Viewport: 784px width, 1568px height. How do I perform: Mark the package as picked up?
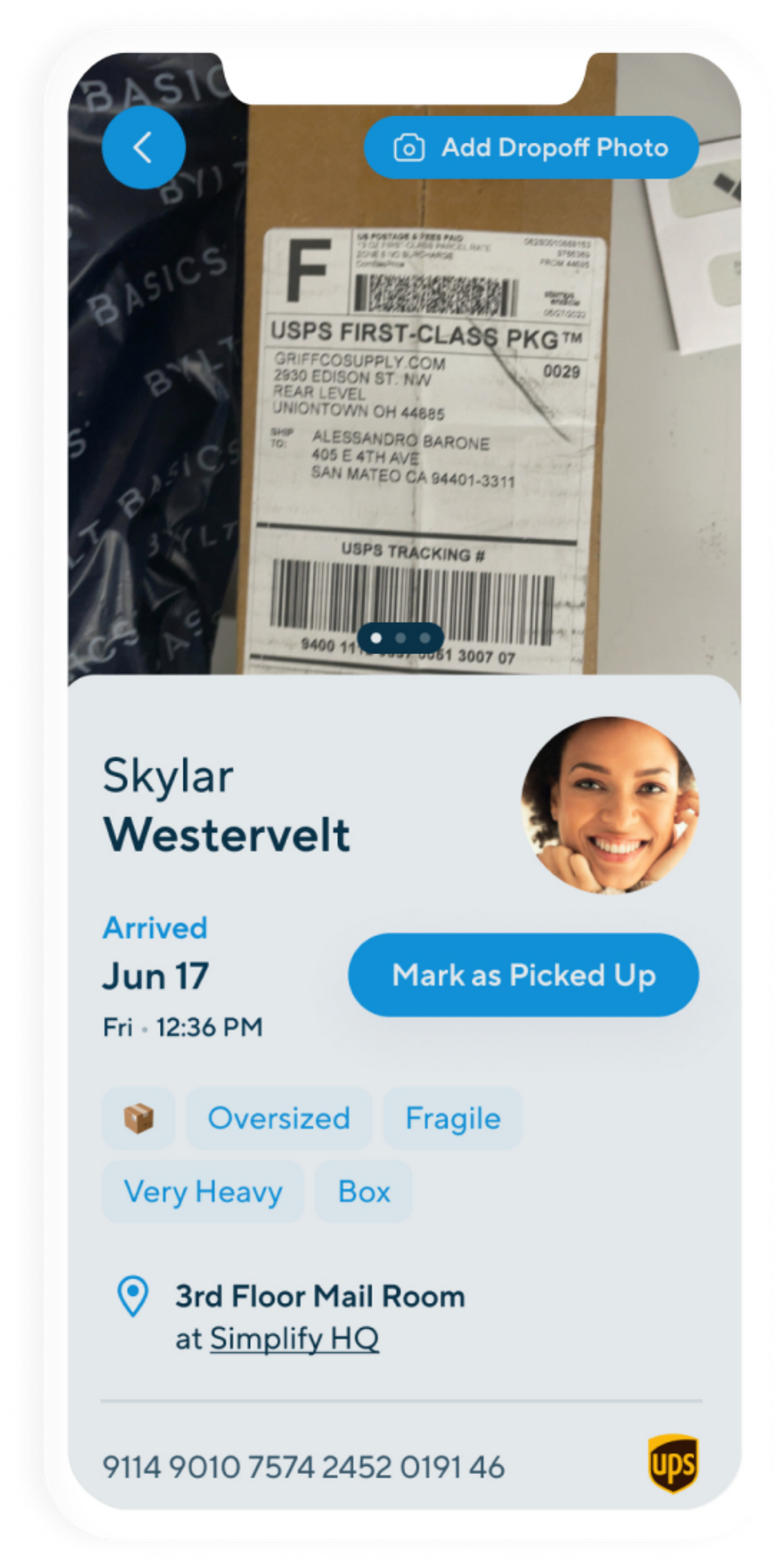coord(523,975)
